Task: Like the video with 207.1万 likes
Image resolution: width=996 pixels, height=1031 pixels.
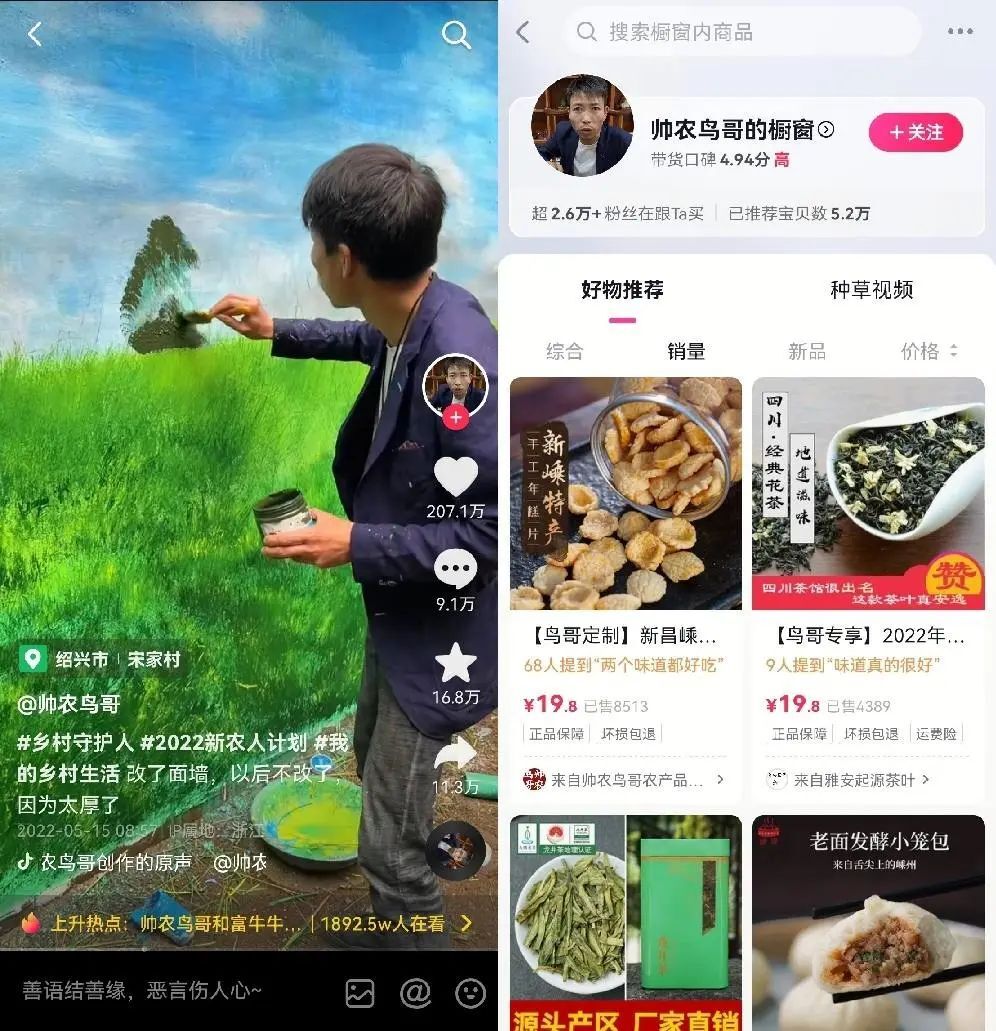Action: coord(456,478)
